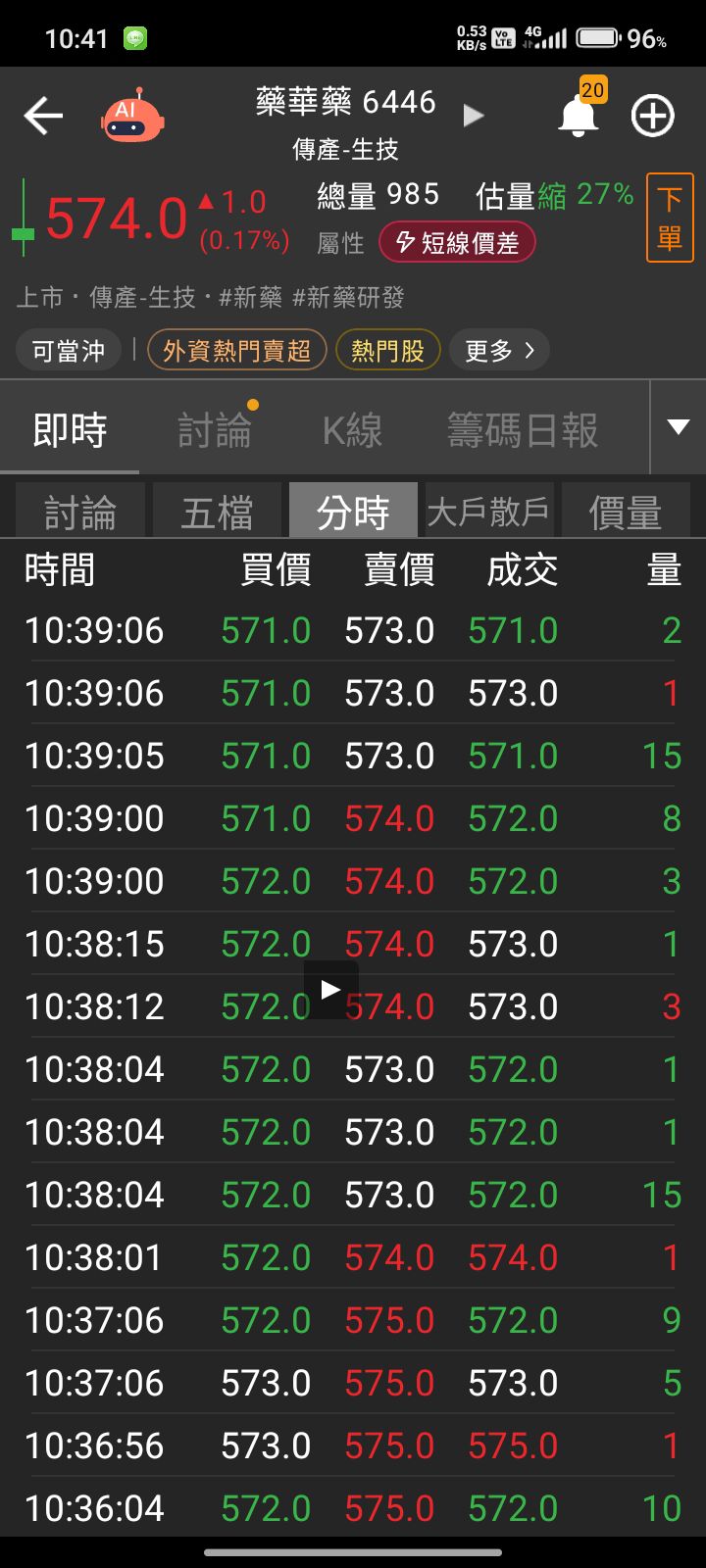Open 更多 to see more tags
This screenshot has height=1568, width=706.
tap(498, 350)
